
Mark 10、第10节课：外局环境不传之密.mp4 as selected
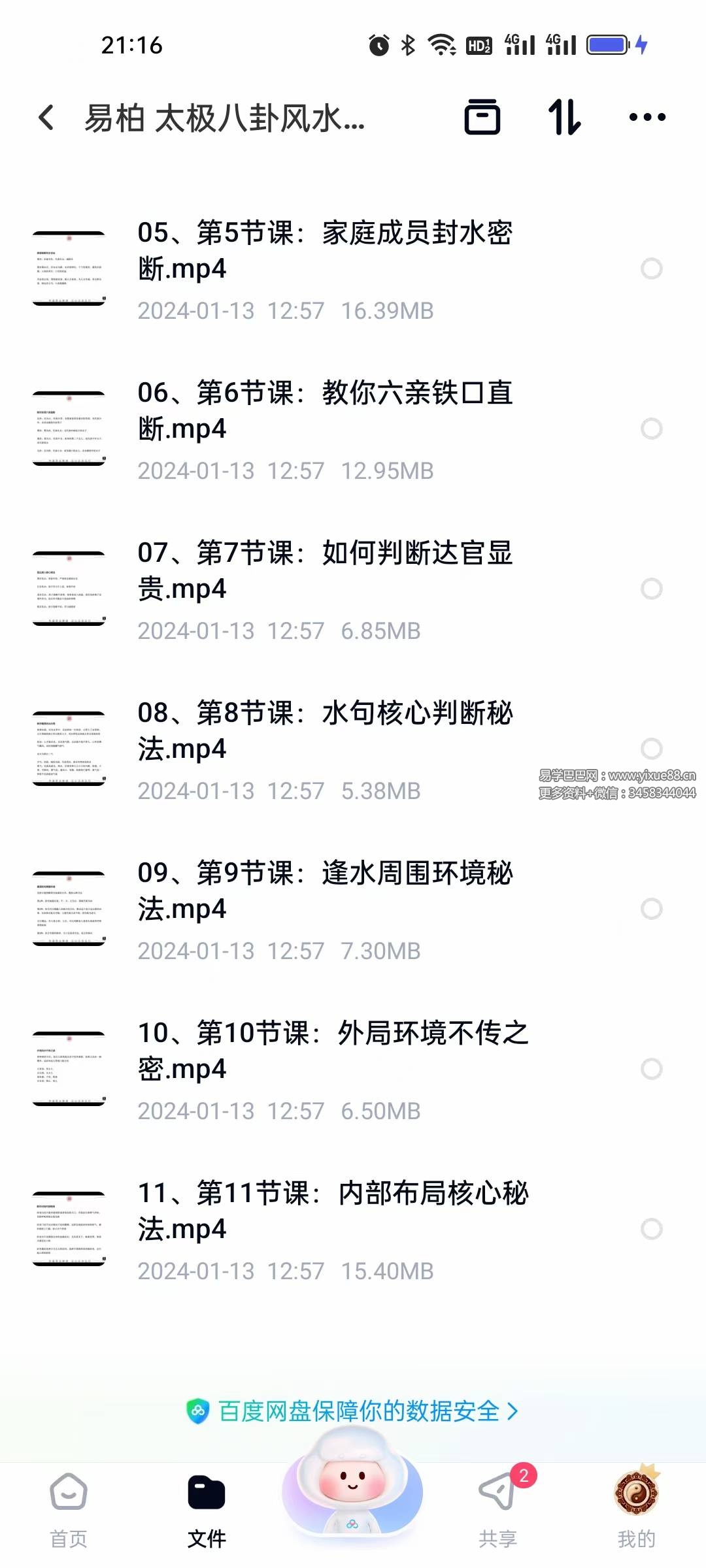651,1069
